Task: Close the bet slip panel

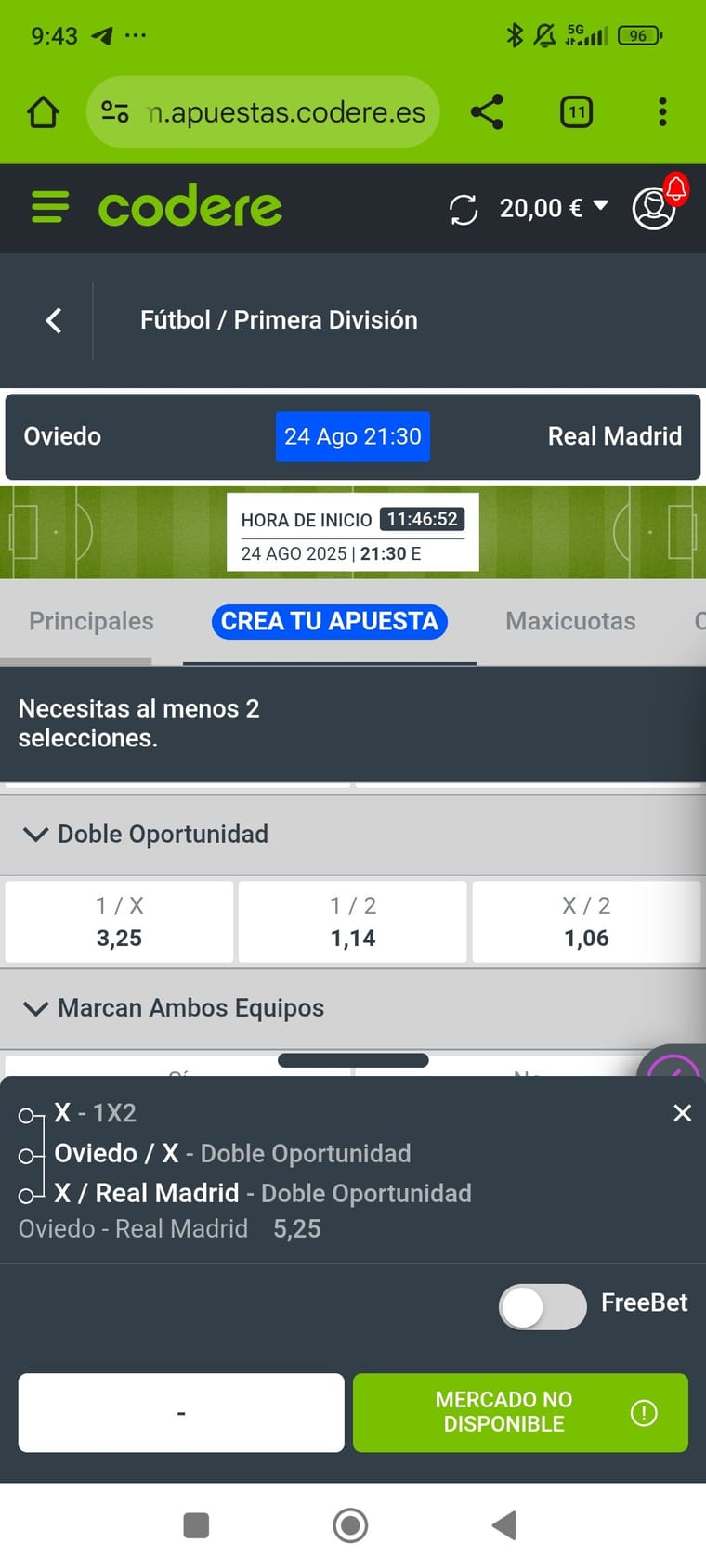Action: [x=682, y=1113]
